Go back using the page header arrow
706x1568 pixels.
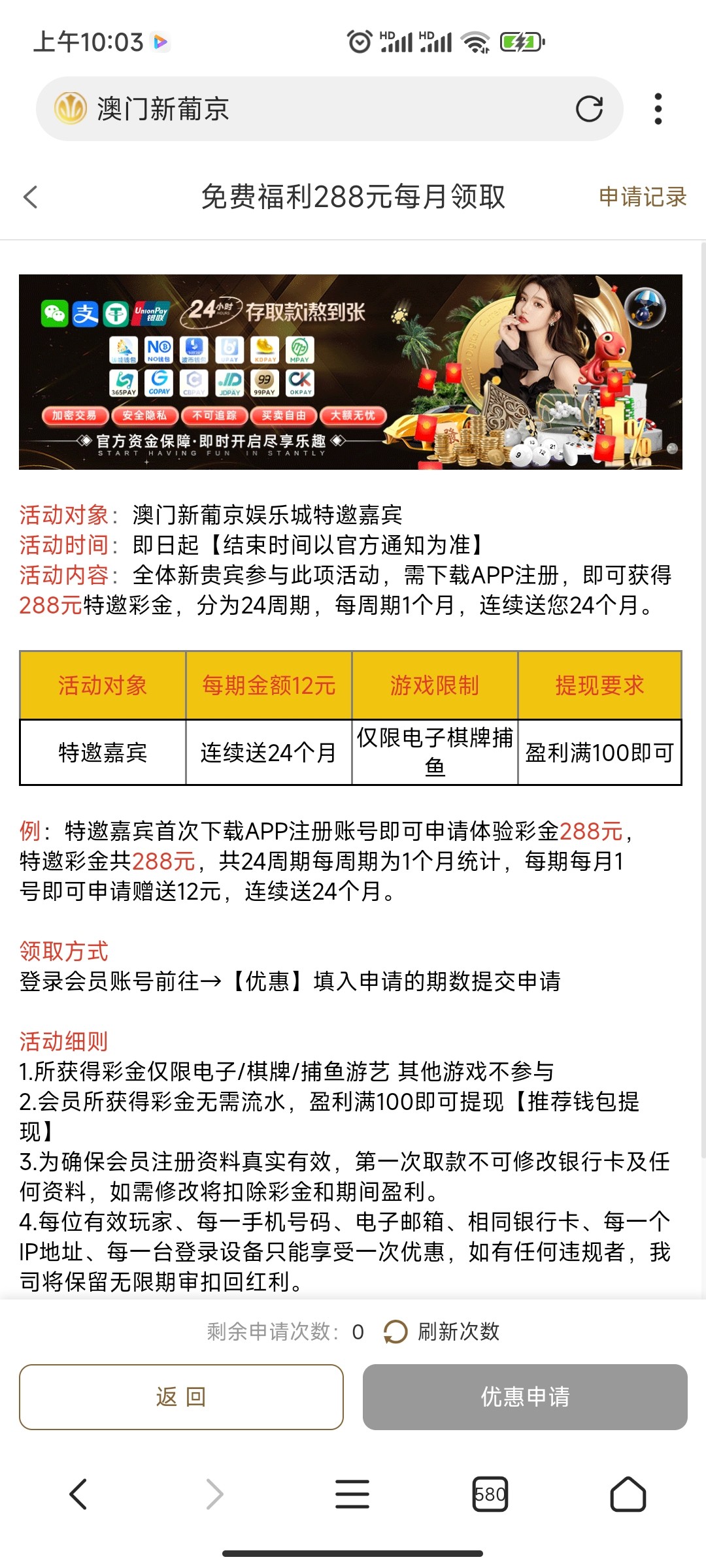[x=31, y=197]
